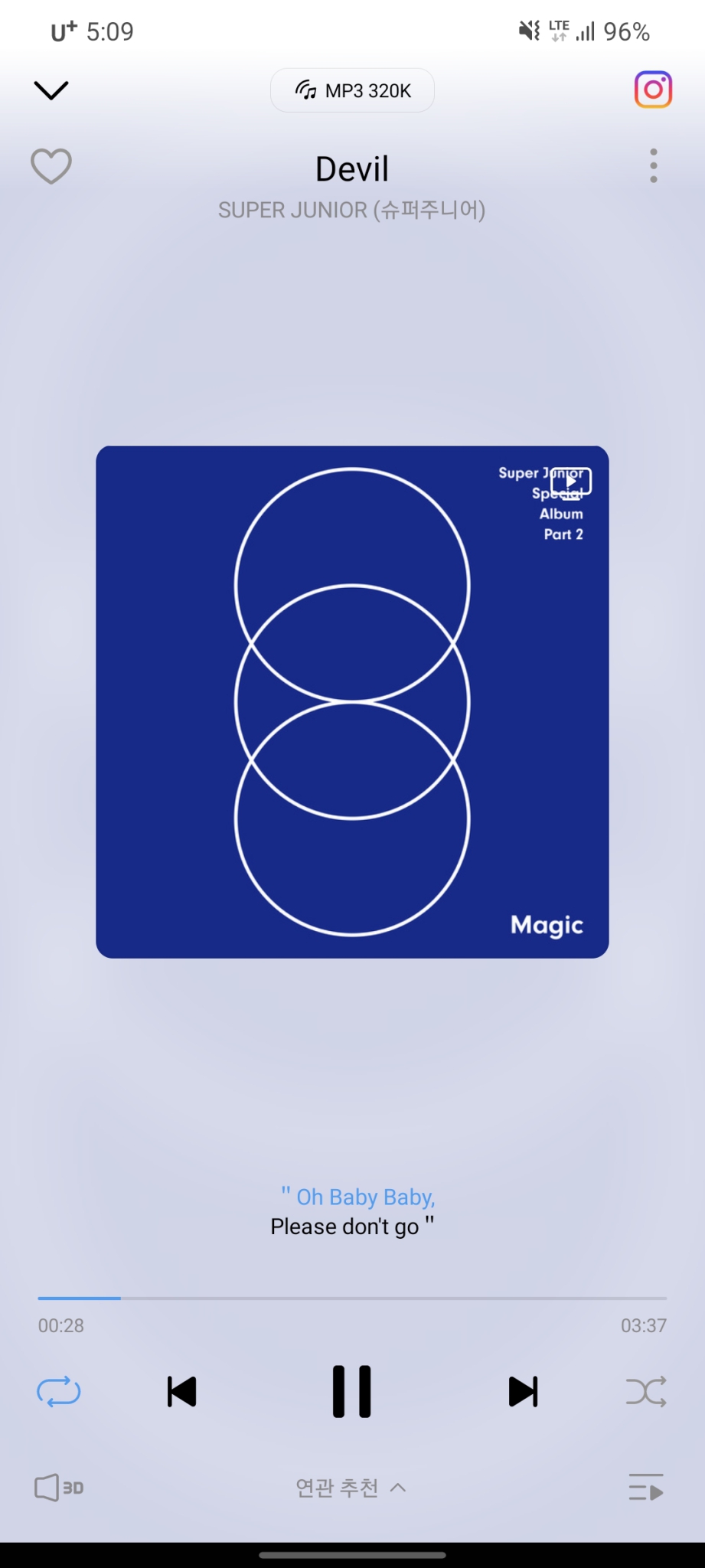Enable shuffle playback
The width and height of the screenshot is (705, 1568).
[x=646, y=1391]
